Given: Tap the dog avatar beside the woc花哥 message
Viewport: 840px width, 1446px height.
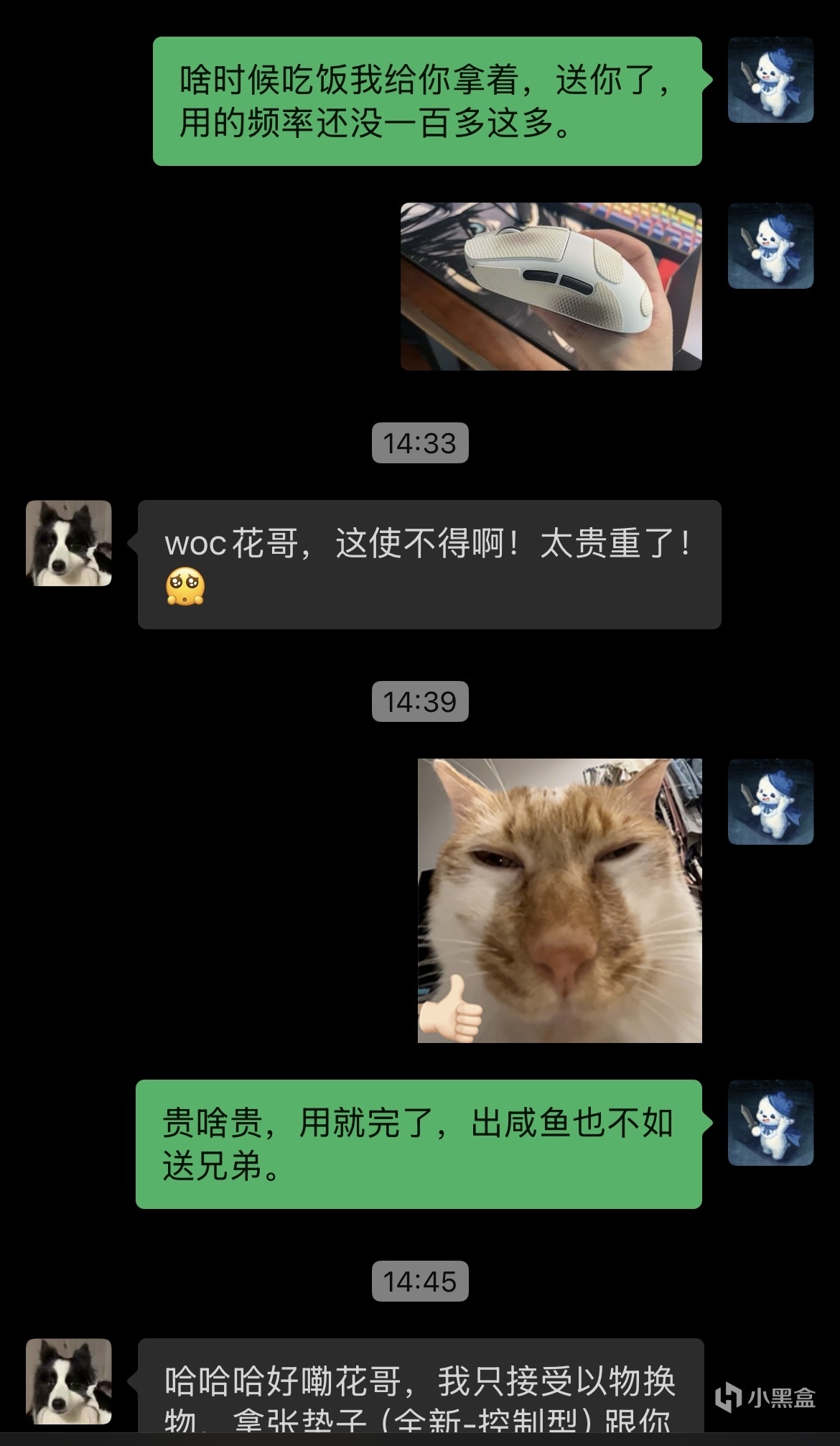Looking at the screenshot, I should tap(69, 543).
